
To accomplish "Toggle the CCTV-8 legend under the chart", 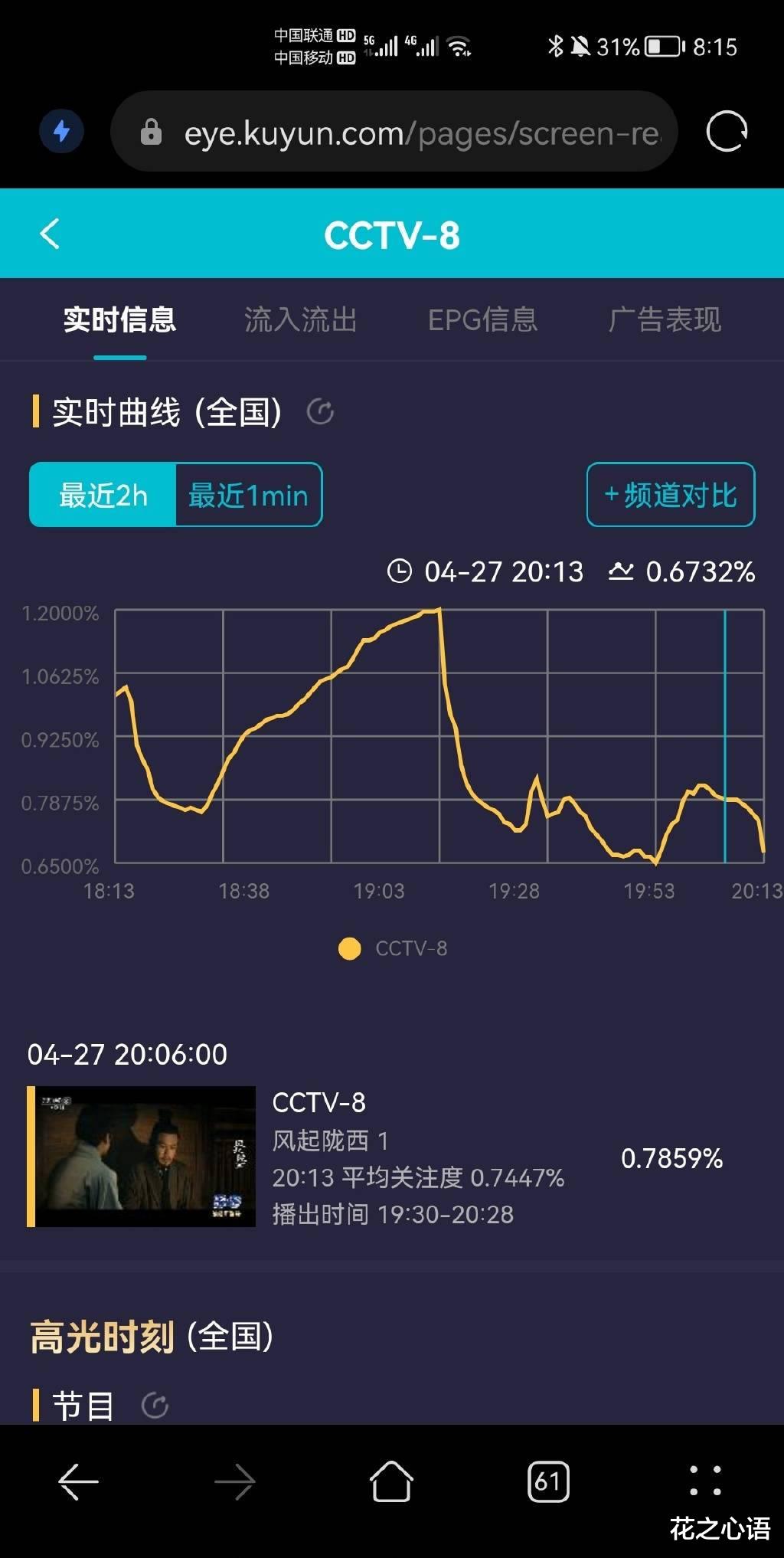I will (391, 948).
